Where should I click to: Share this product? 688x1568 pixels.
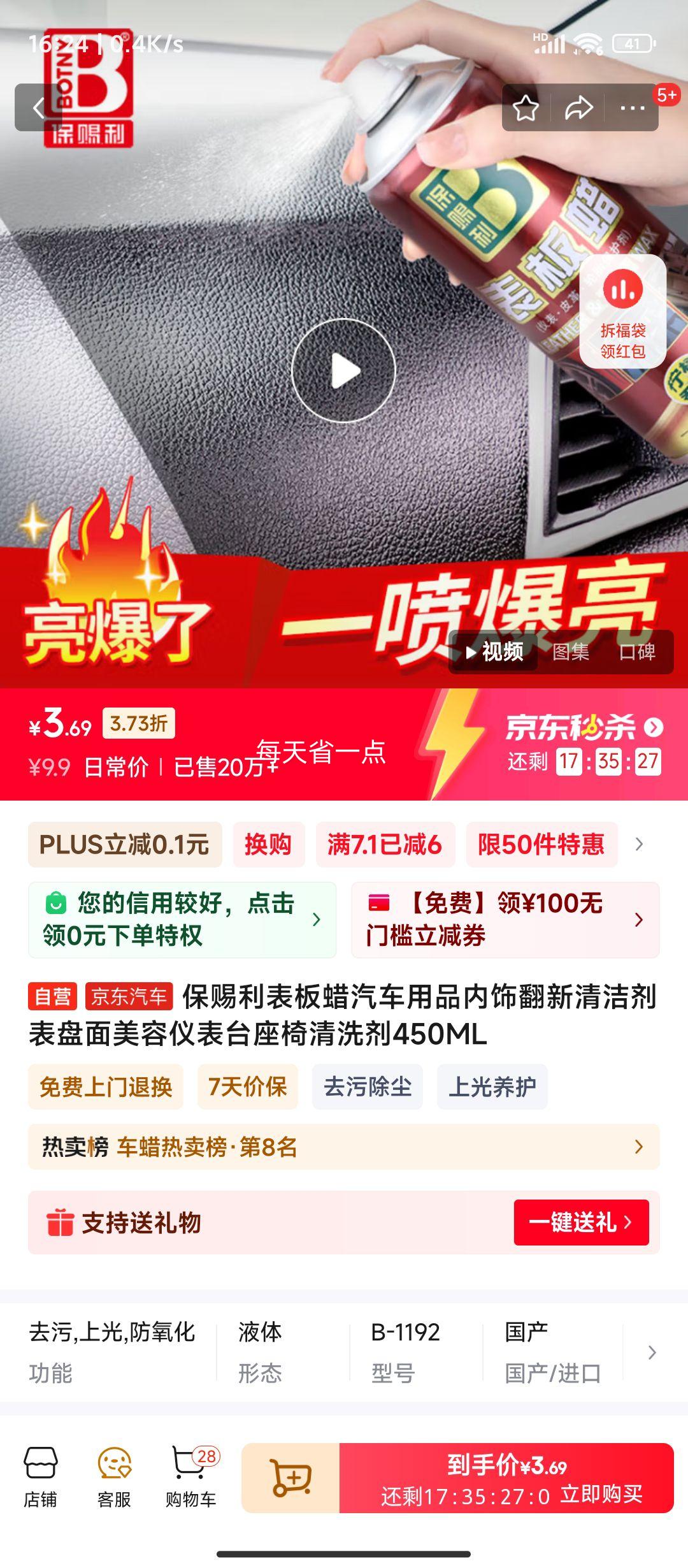coord(578,108)
